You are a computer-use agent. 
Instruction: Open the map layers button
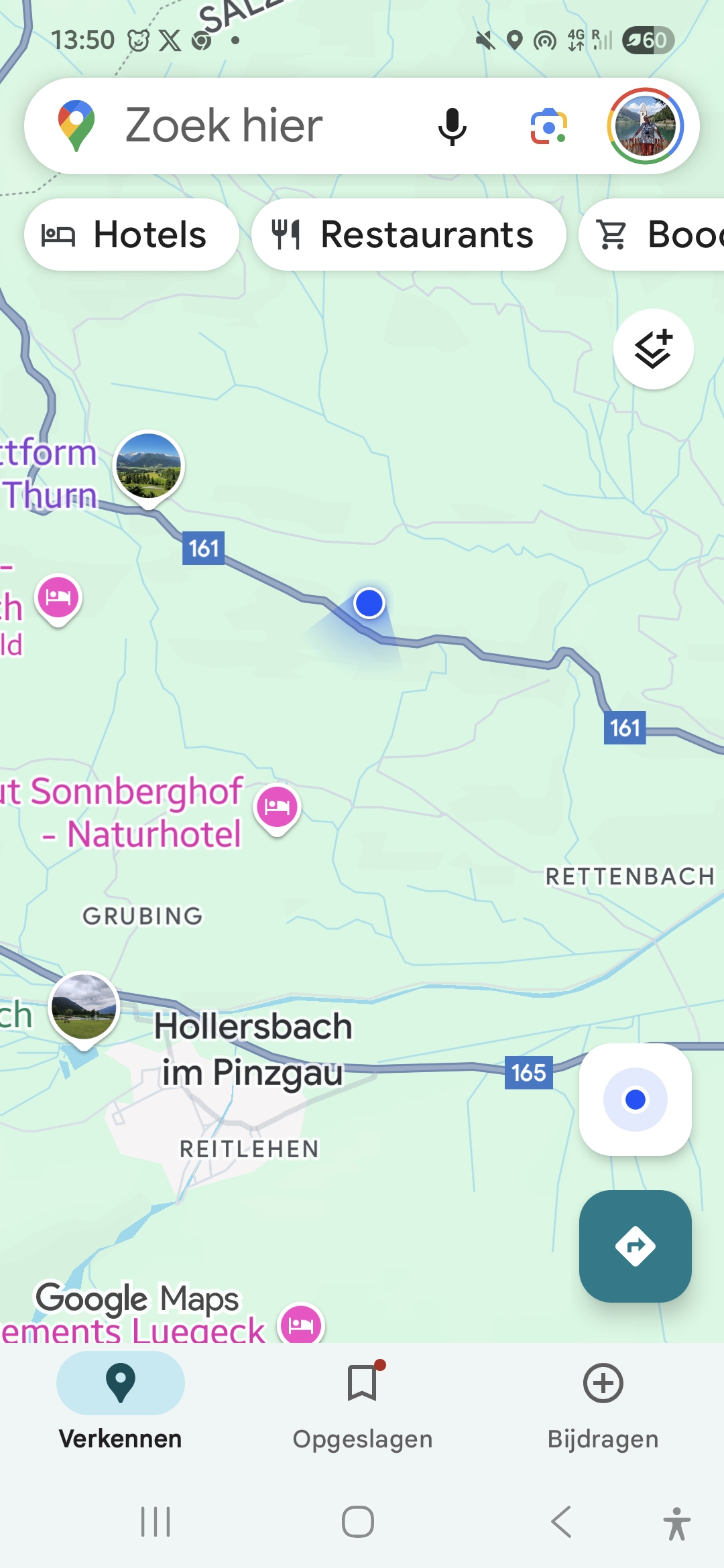tap(653, 349)
